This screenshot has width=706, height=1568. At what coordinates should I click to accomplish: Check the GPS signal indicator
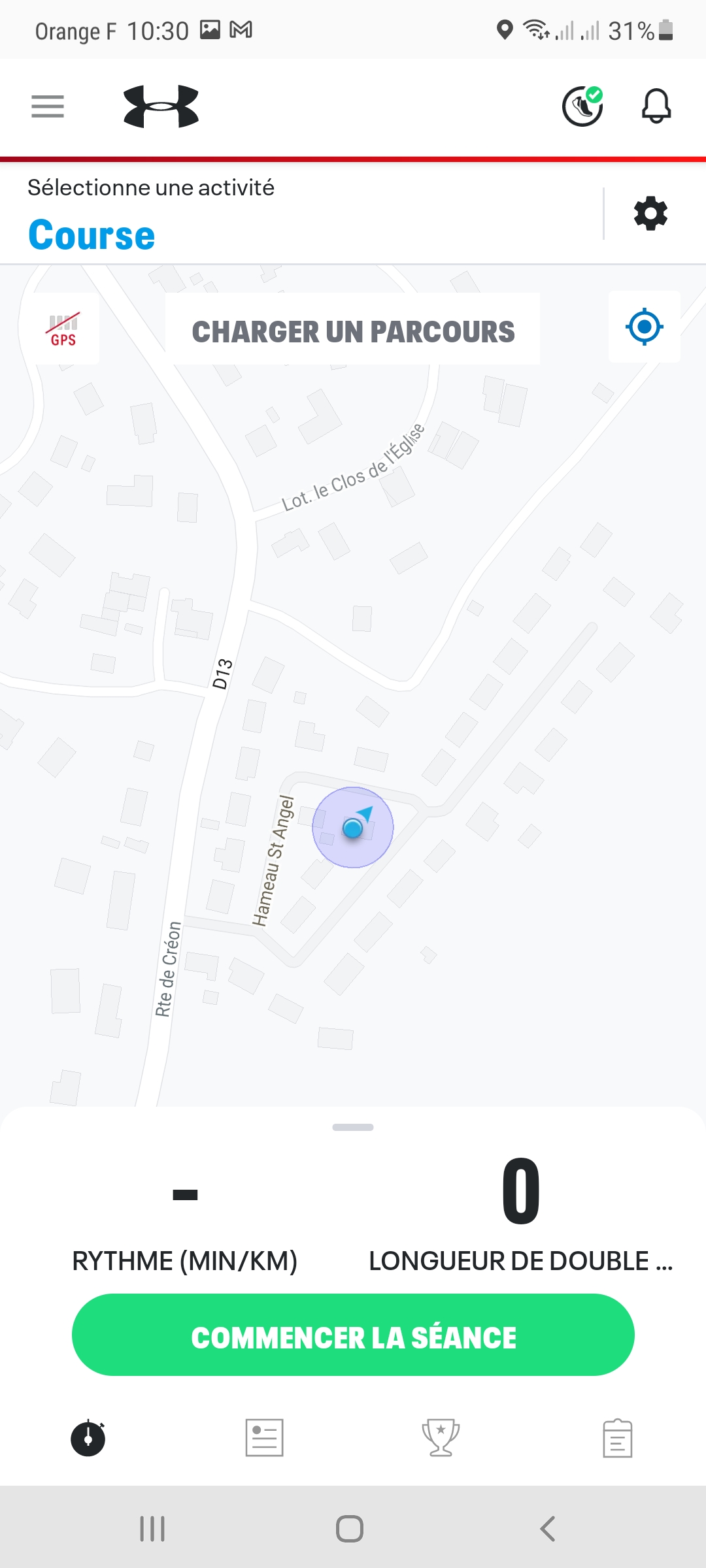(63, 329)
